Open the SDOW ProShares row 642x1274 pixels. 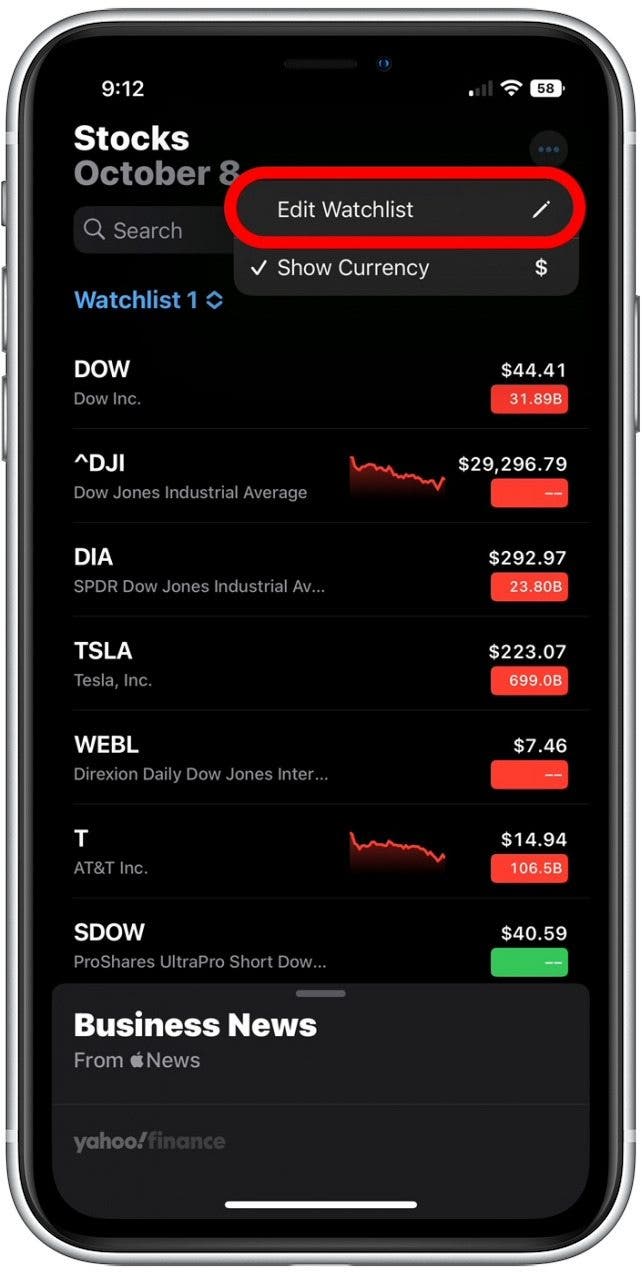click(200, 946)
